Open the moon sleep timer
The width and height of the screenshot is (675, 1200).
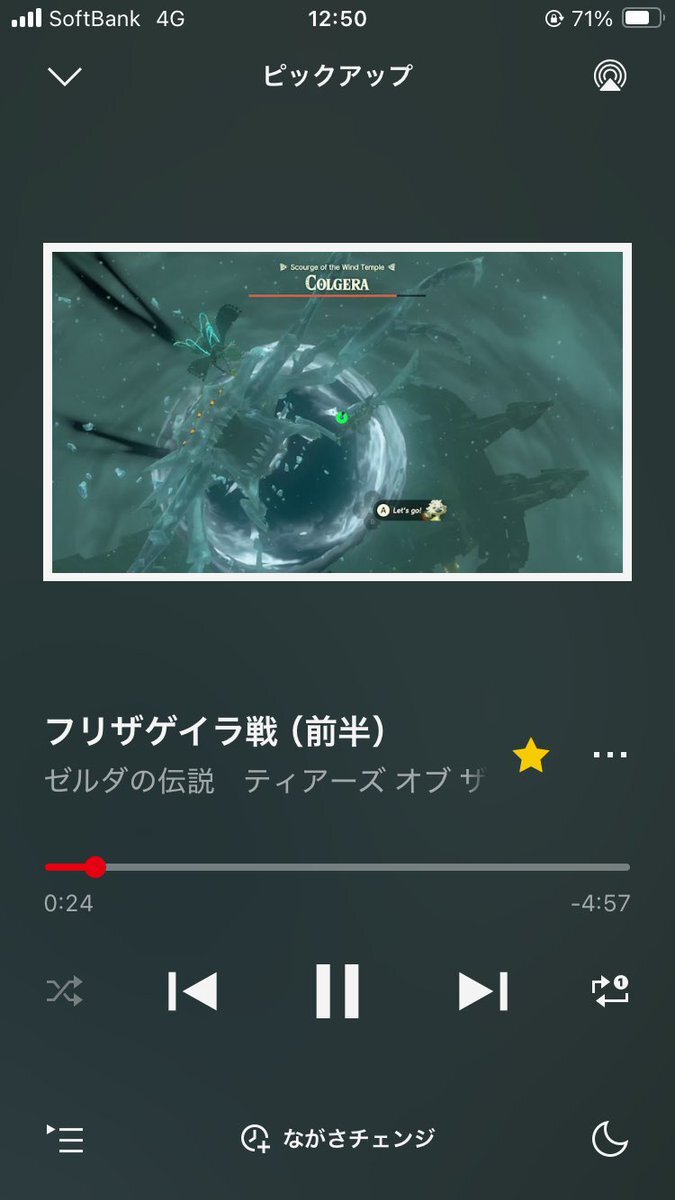click(609, 1138)
